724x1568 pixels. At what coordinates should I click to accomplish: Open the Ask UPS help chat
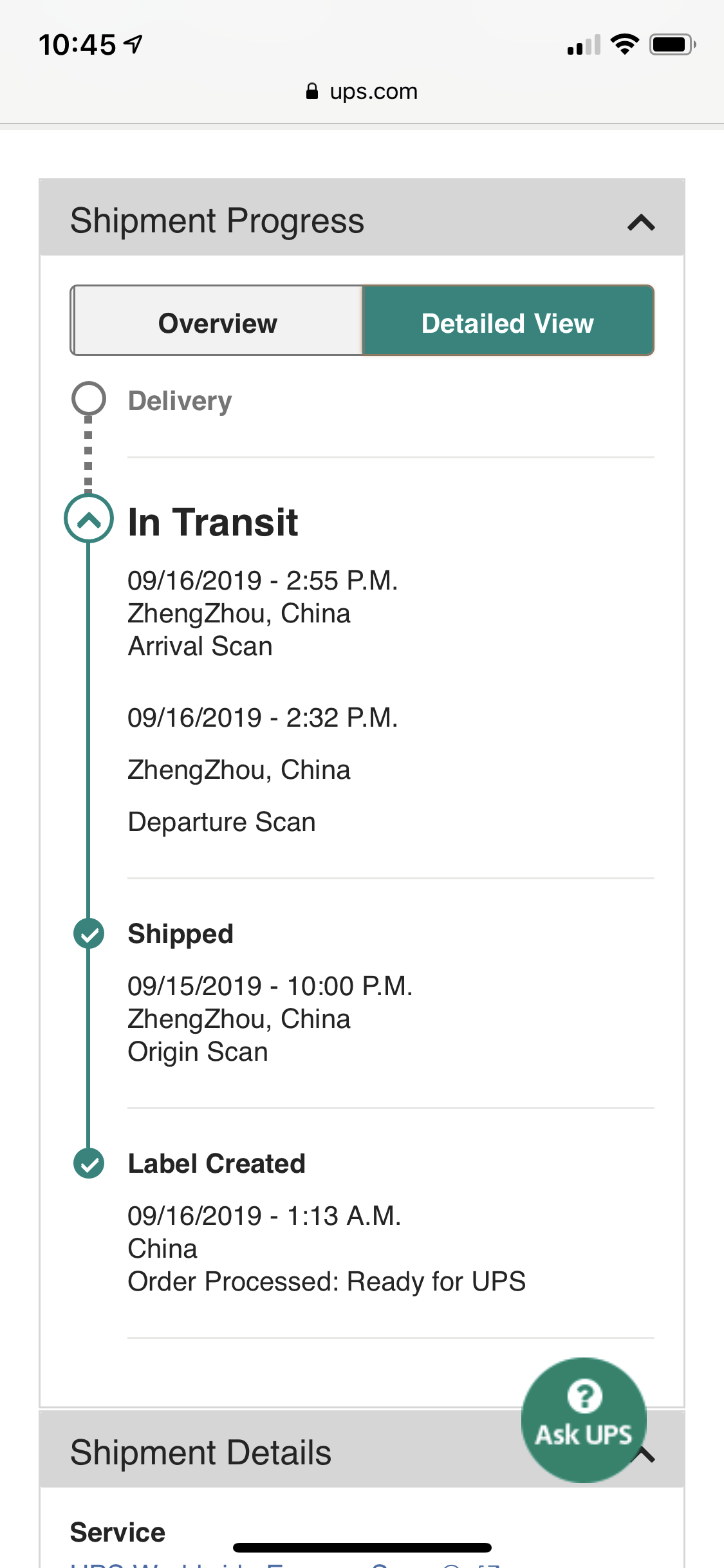(584, 1420)
